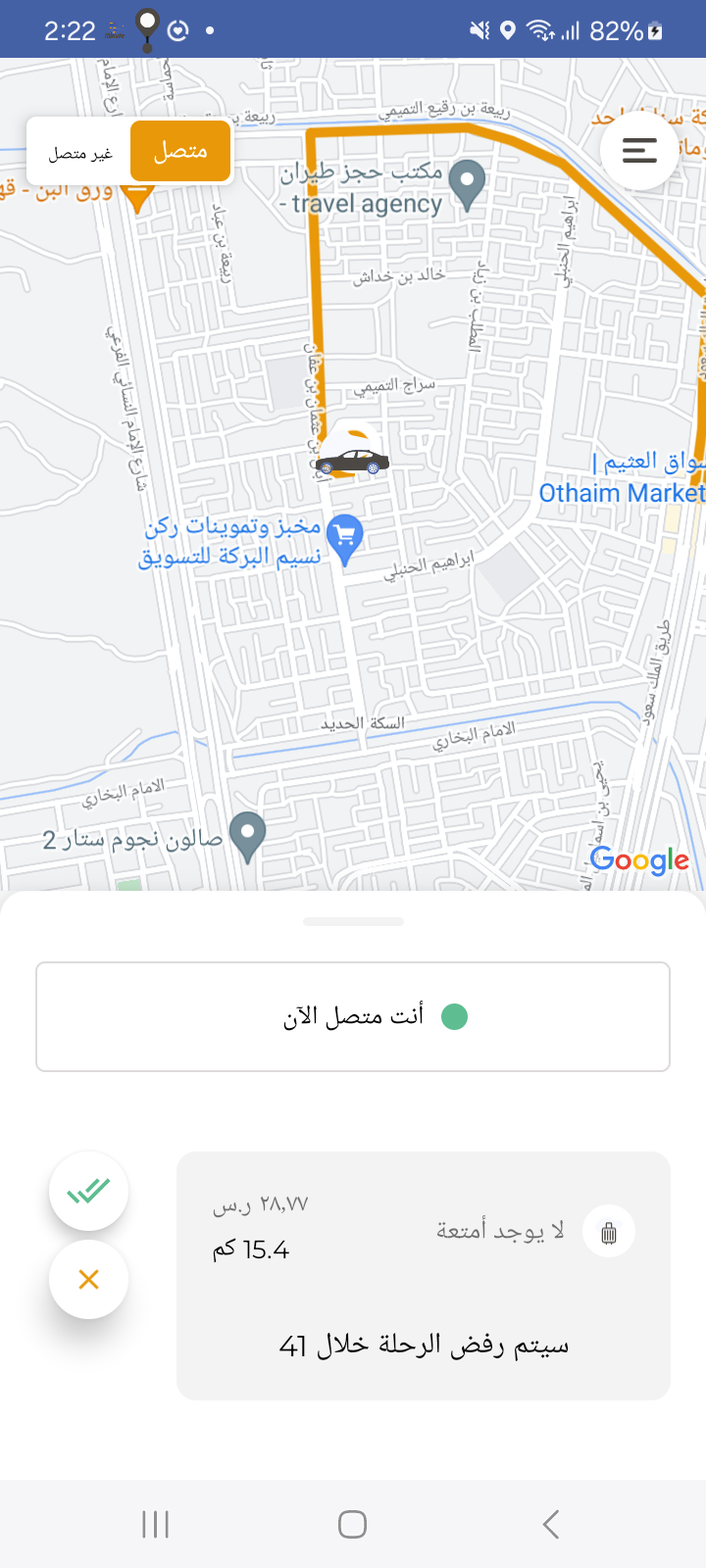The width and height of the screenshot is (706, 1568).
Task: Accept the ride with the double checkmark icon
Action: pyautogui.click(x=88, y=1190)
